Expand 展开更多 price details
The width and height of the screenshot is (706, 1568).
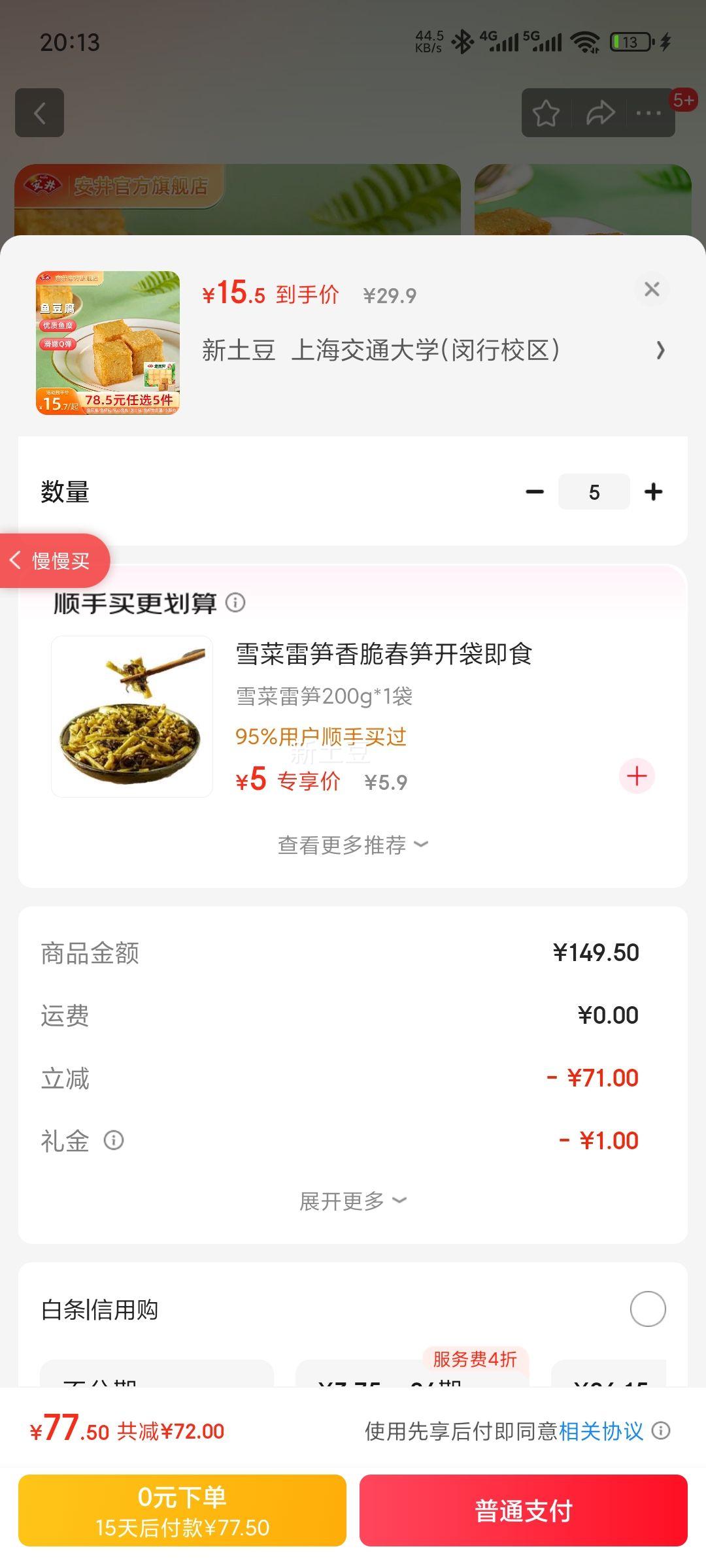point(352,1200)
